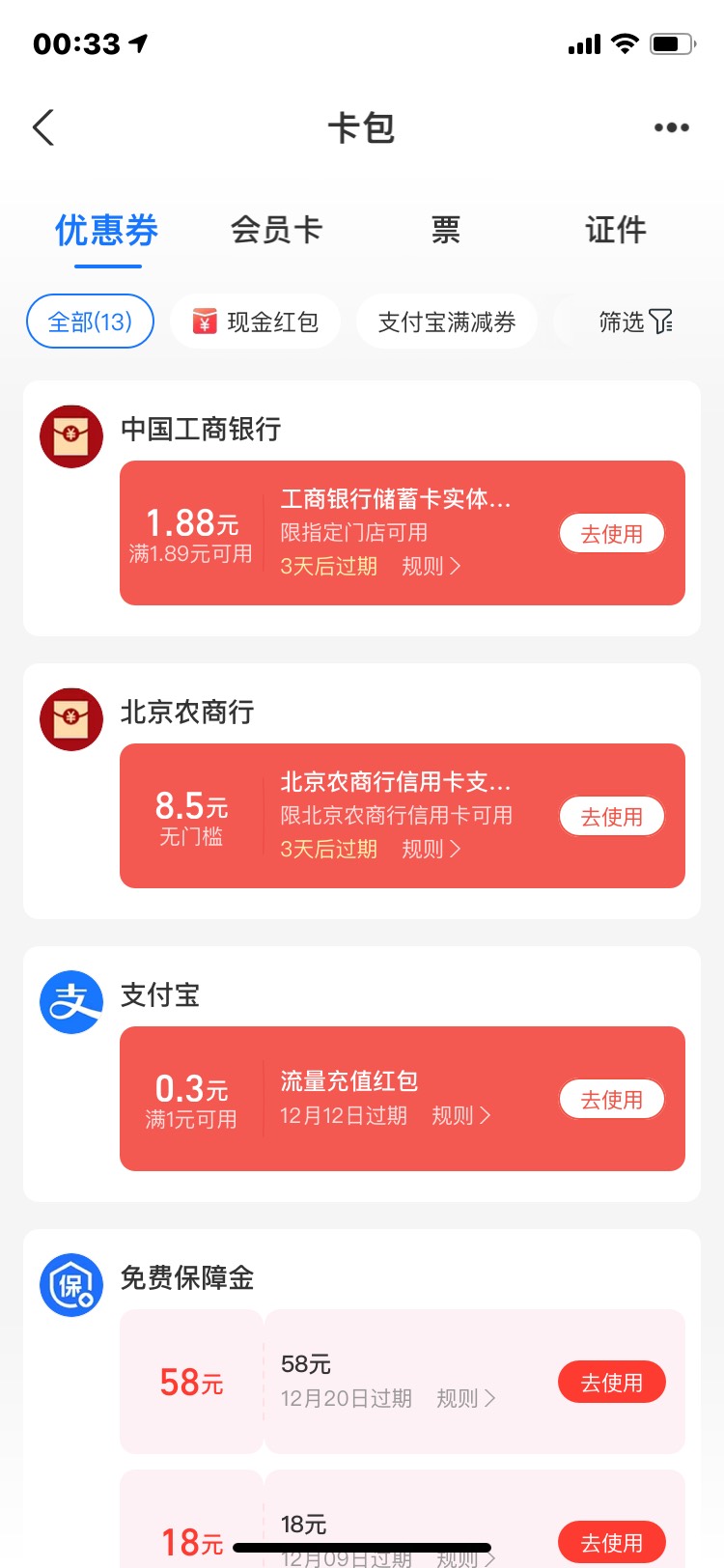The height and width of the screenshot is (1568, 724).
Task: Open 规则 of 北京农商行信用卡 coupon
Action: tap(432, 850)
